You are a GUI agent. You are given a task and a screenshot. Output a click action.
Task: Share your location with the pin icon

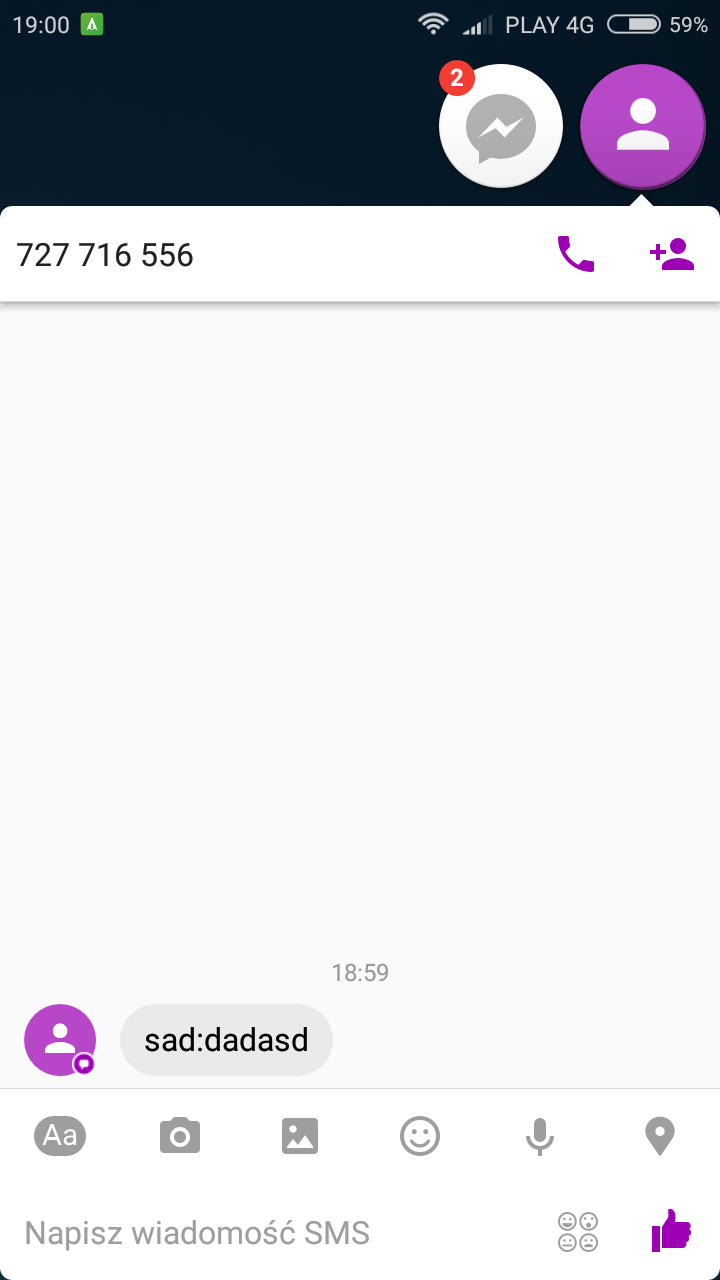(660, 1136)
